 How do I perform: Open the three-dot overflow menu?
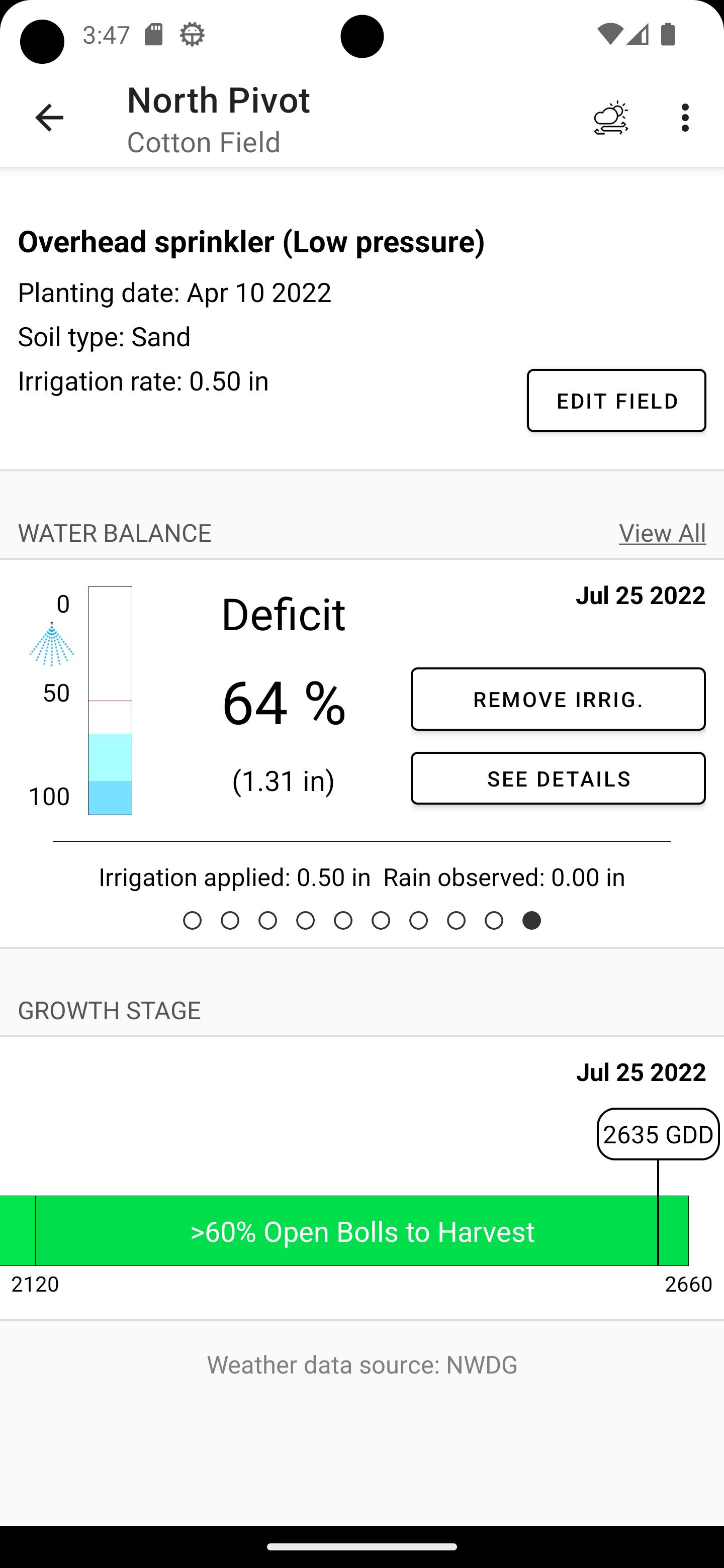point(685,118)
